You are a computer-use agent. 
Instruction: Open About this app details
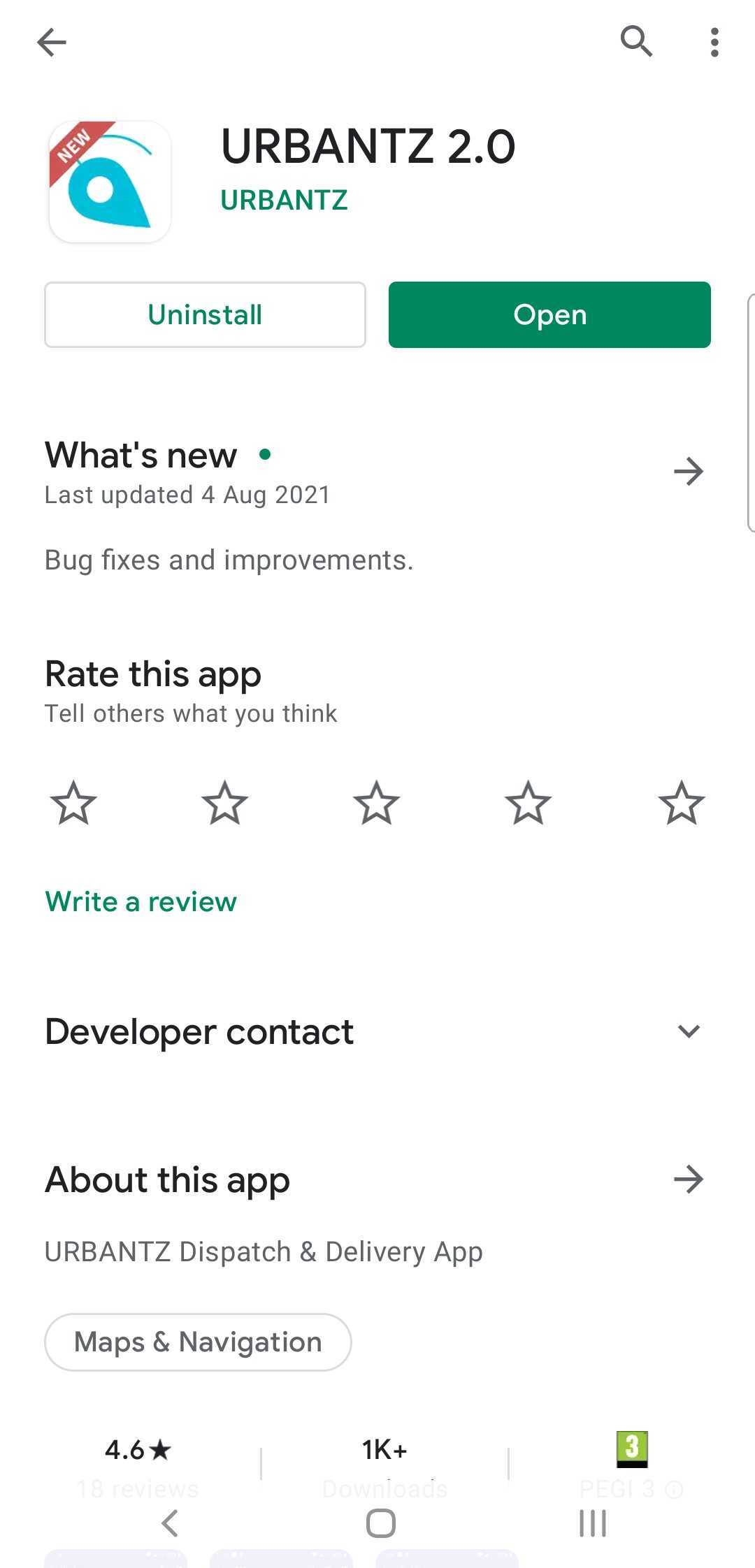688,1179
